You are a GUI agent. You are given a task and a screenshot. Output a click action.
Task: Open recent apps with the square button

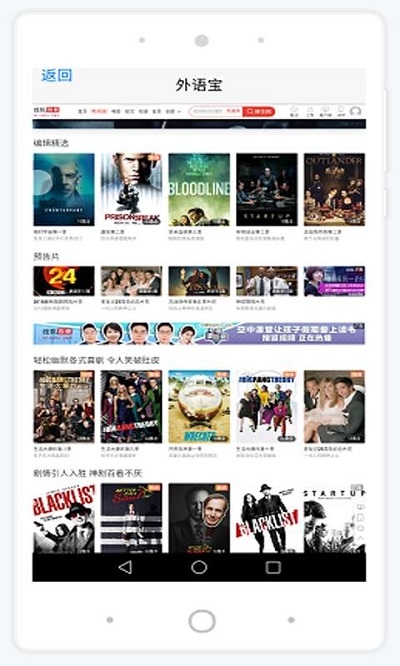click(x=273, y=567)
